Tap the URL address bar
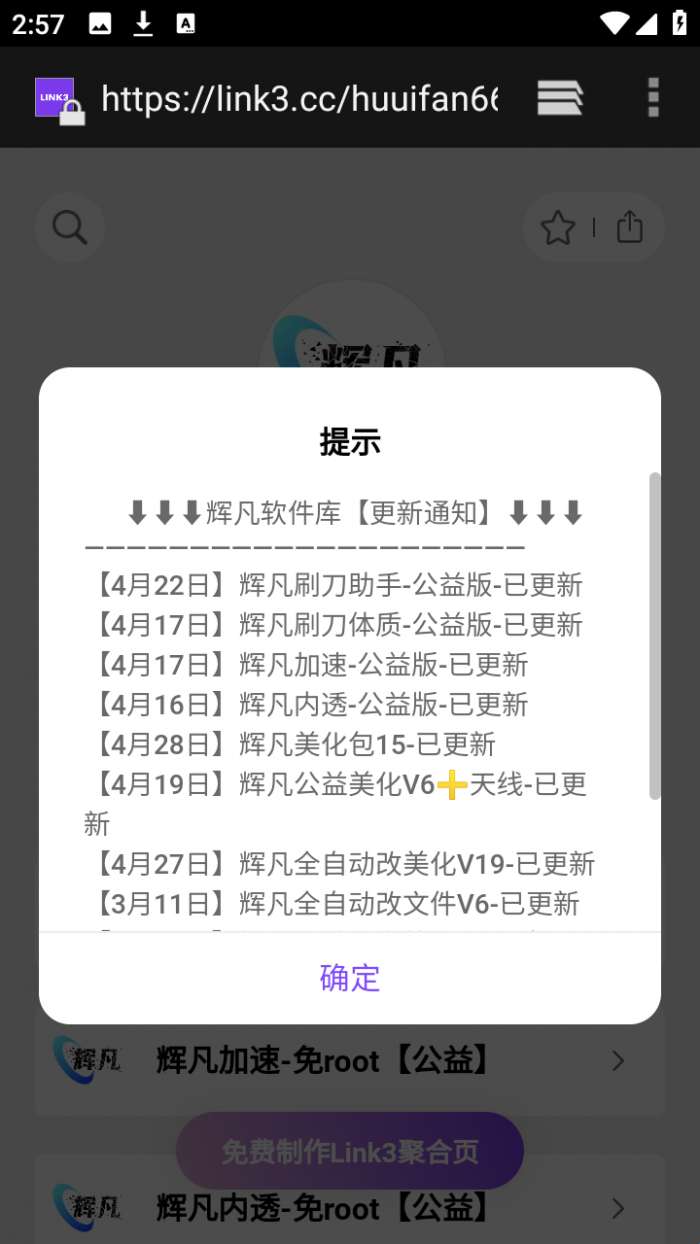The image size is (700, 1244). click(x=299, y=98)
